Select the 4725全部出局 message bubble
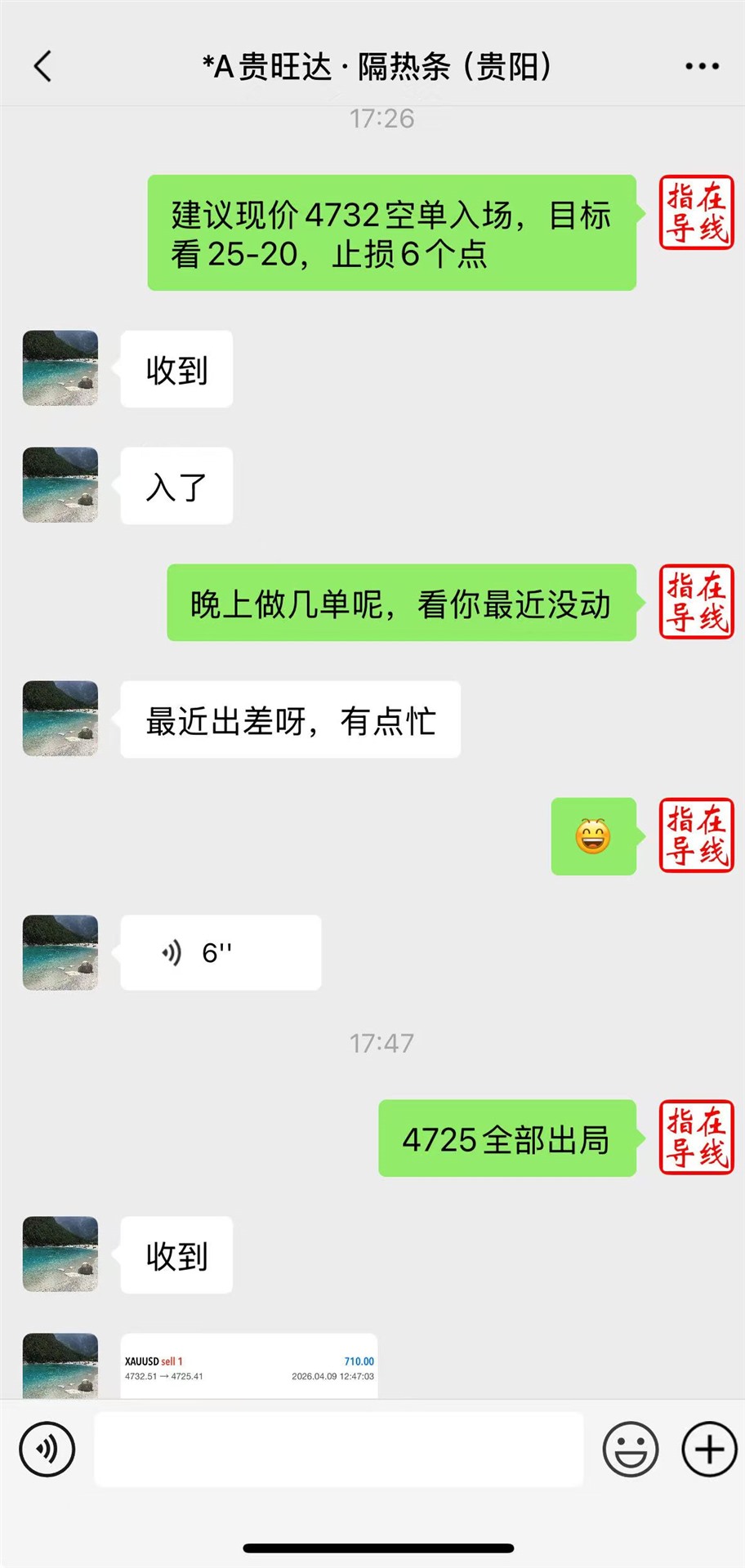This screenshot has height=1568, width=745. point(506,1139)
